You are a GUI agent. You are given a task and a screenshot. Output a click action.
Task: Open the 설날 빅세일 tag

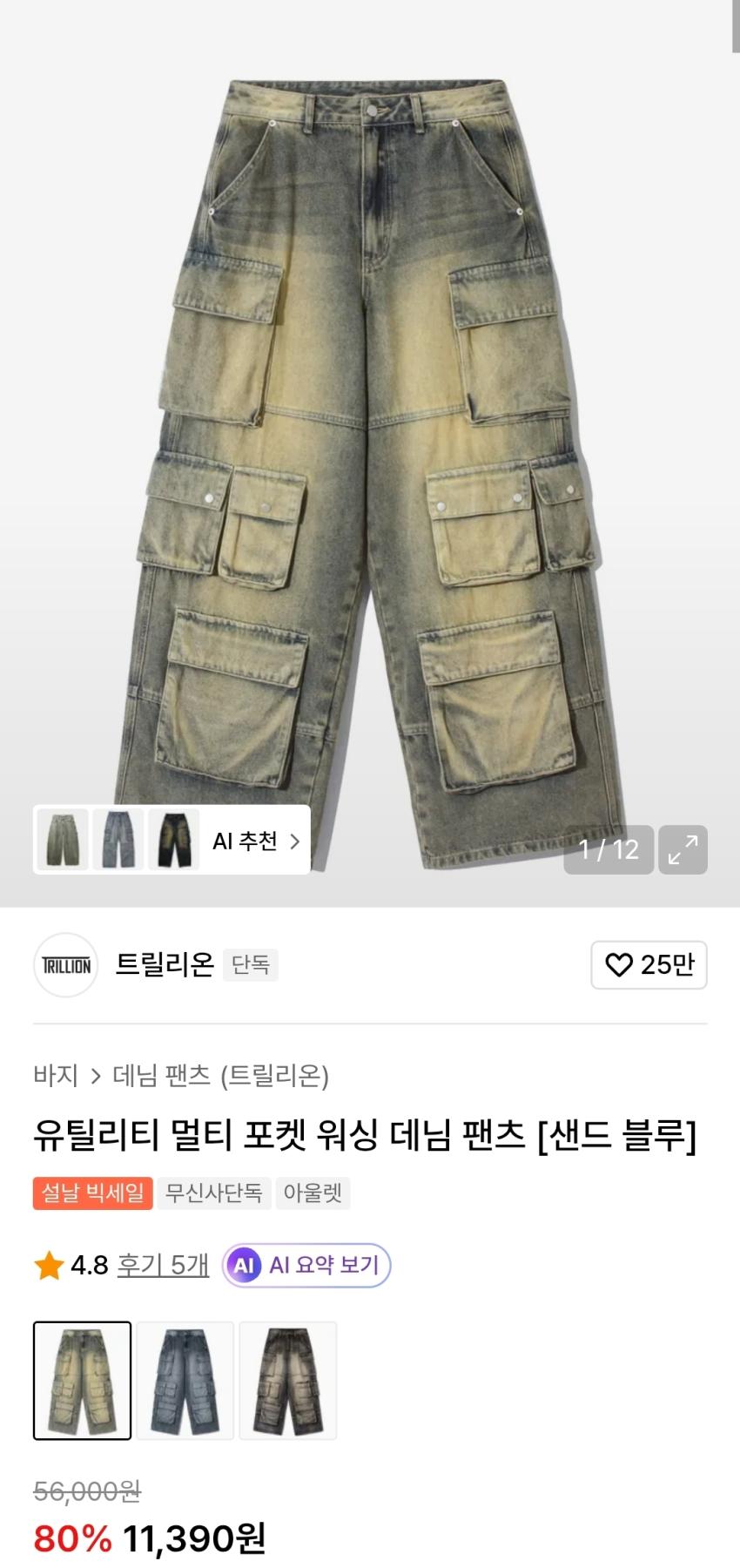[93, 1193]
